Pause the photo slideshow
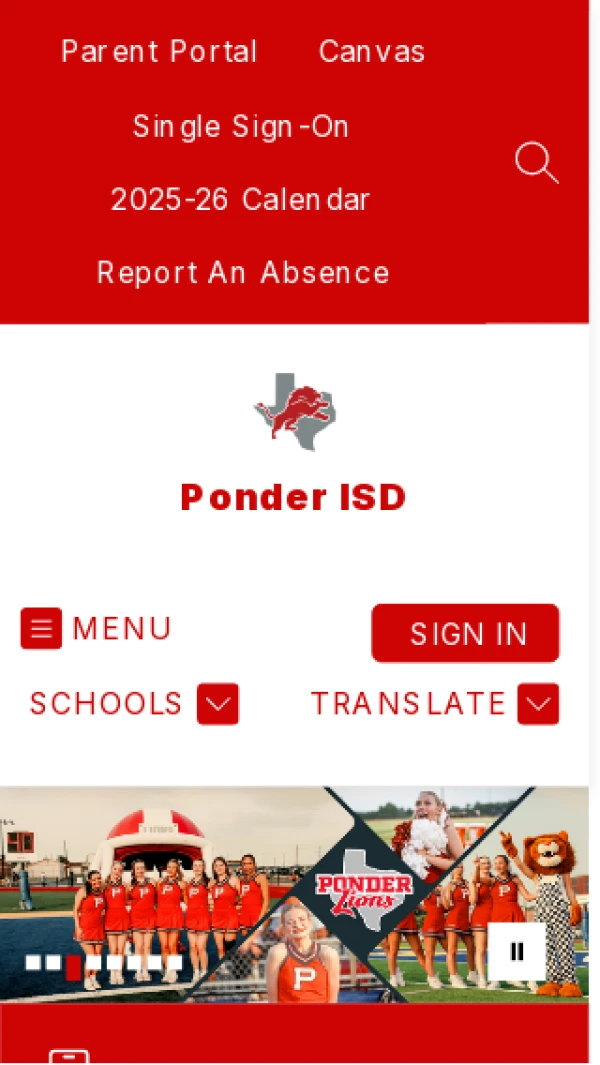 coord(516,951)
